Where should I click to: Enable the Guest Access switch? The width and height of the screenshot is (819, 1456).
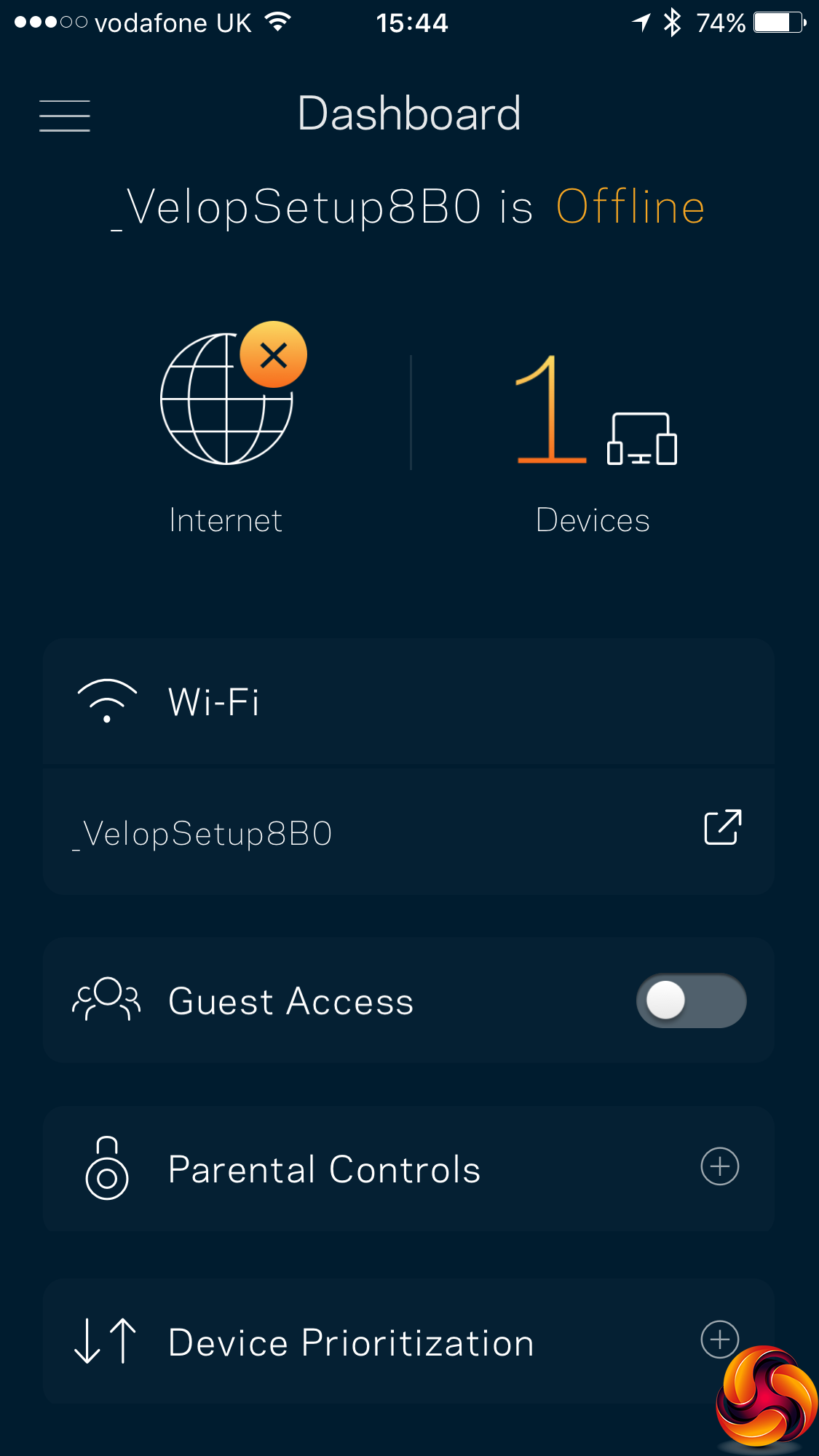691,1001
